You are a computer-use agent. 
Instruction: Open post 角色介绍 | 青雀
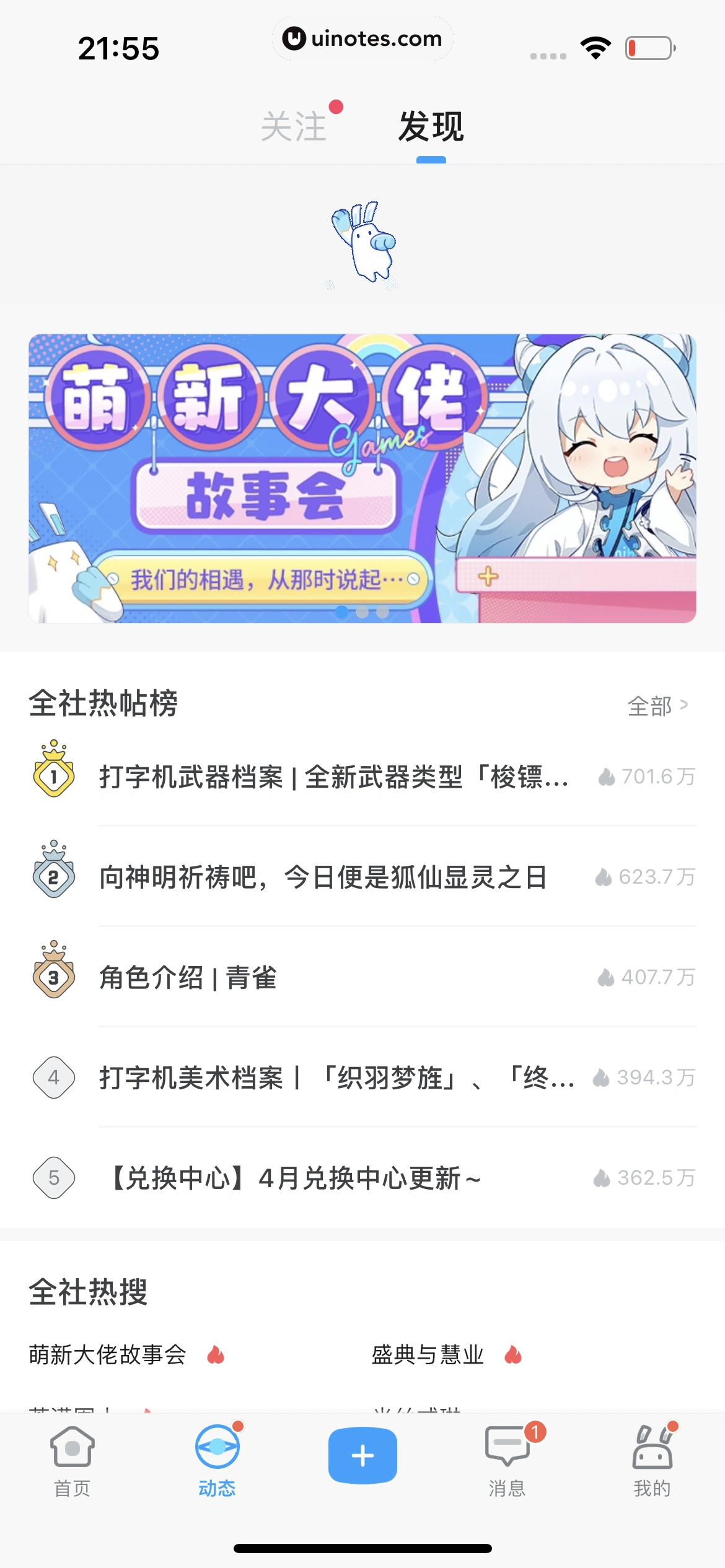tap(188, 978)
